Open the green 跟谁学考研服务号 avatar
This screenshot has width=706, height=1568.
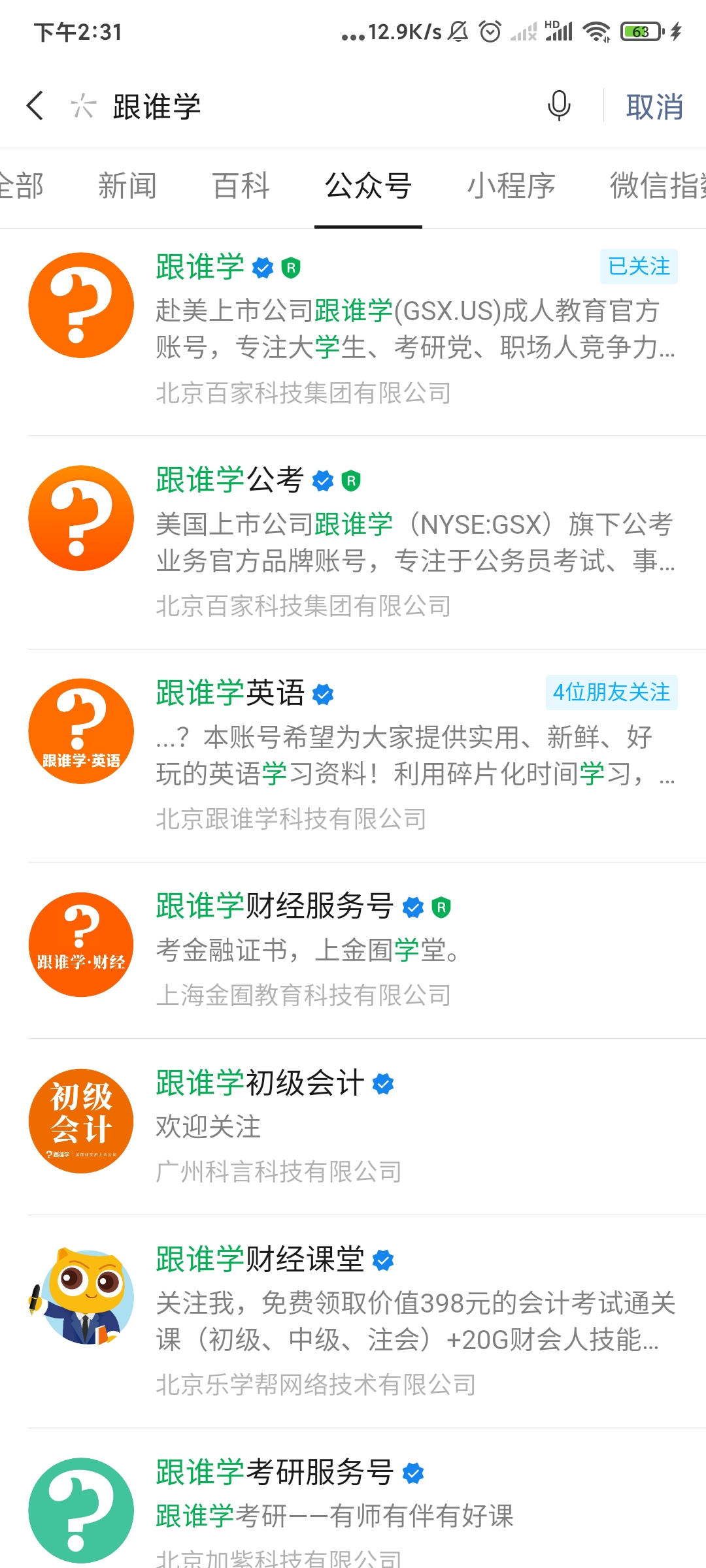tap(80, 1509)
